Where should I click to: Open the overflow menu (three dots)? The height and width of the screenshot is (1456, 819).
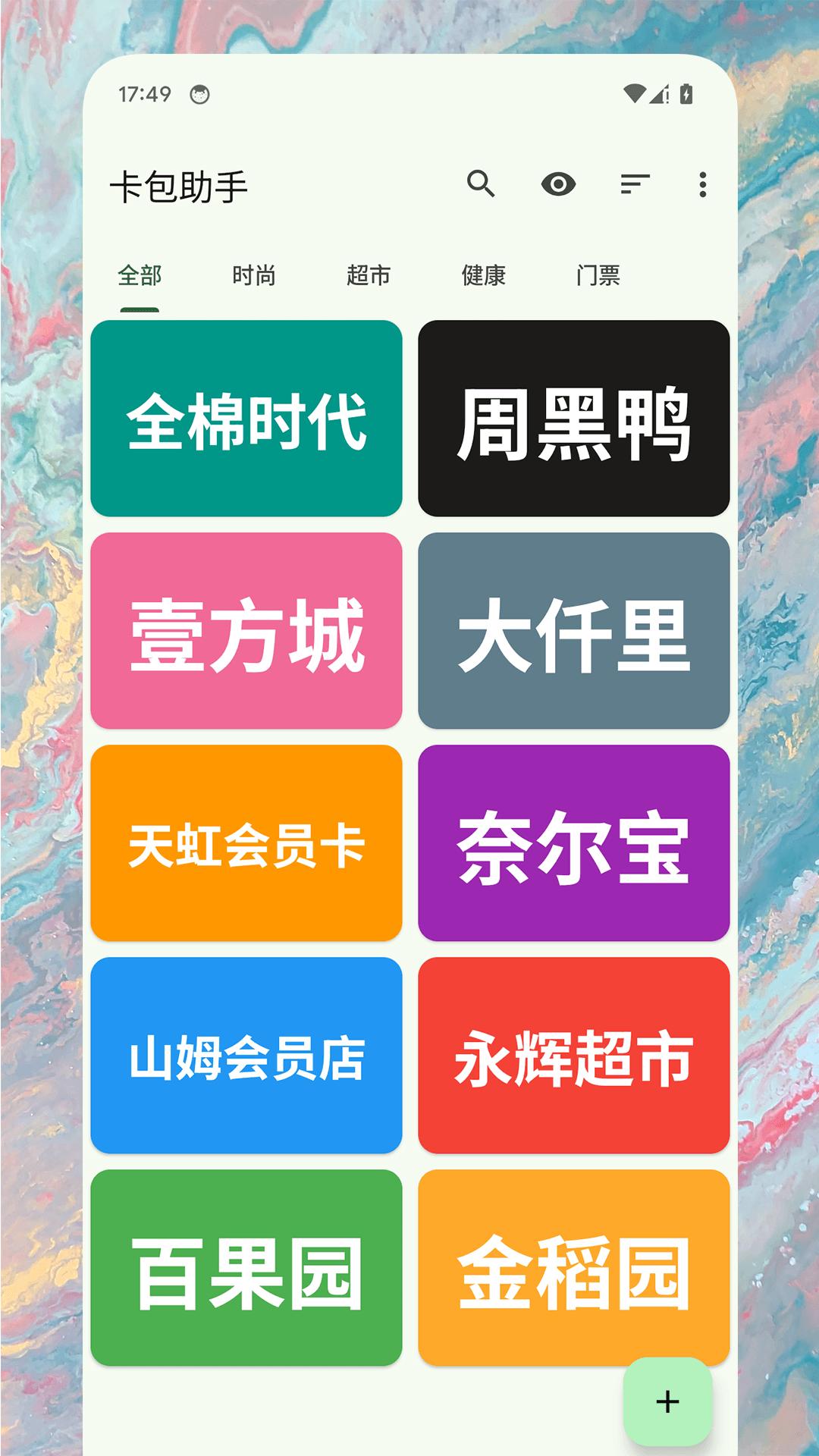703,184
